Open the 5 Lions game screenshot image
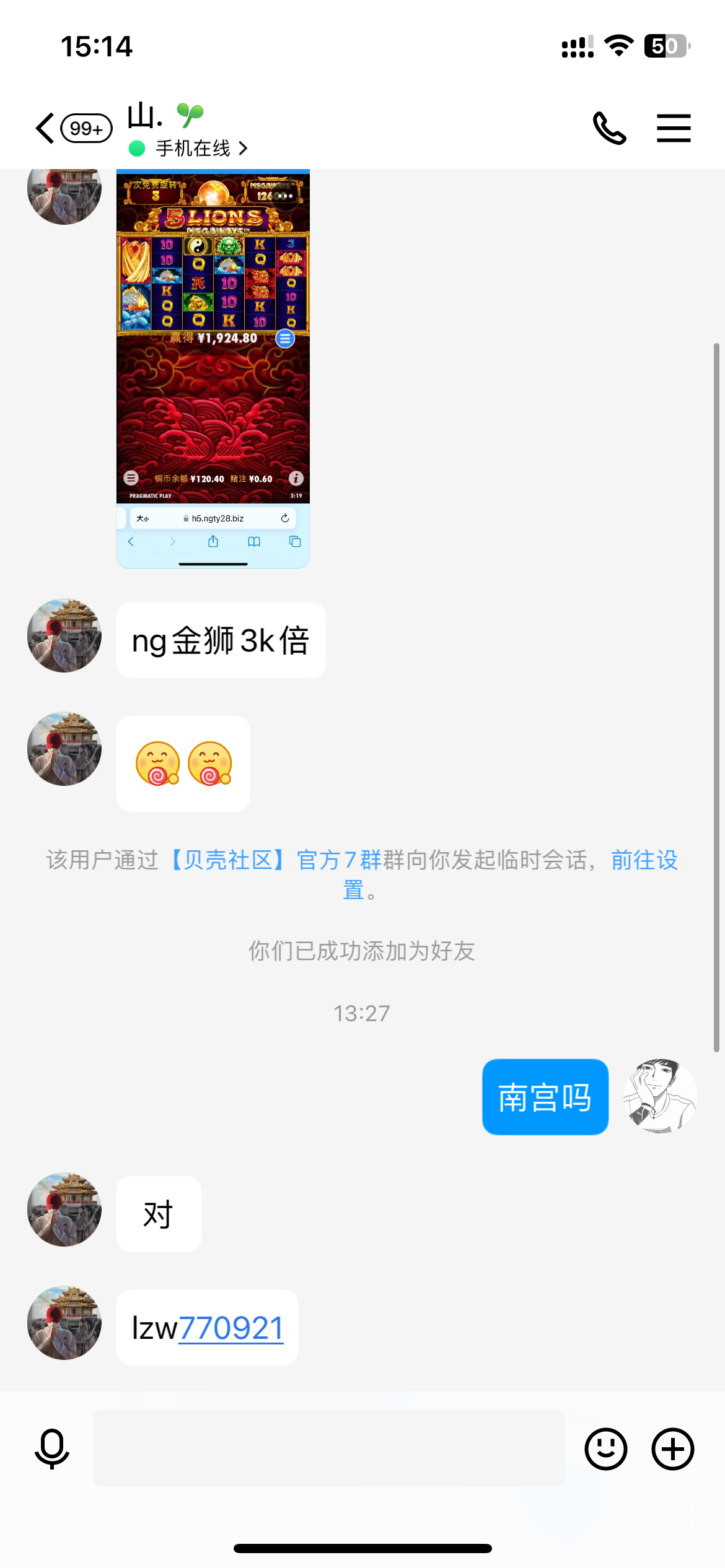725x1568 pixels. tap(213, 368)
